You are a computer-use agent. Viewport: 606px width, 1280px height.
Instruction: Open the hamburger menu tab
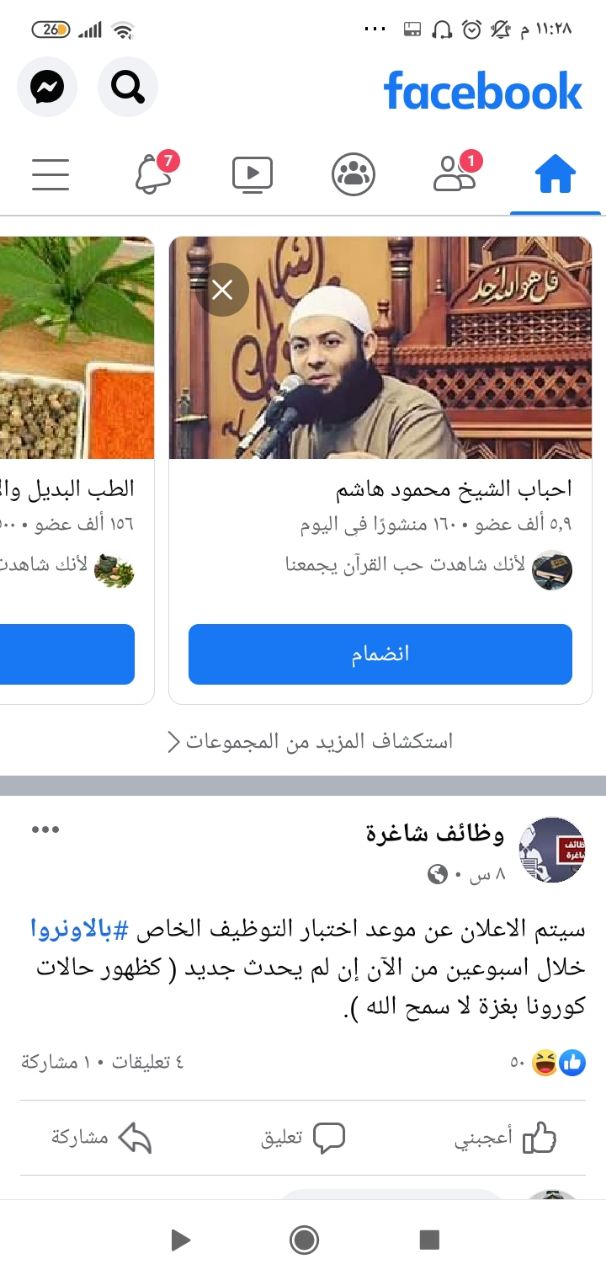tap(50, 175)
